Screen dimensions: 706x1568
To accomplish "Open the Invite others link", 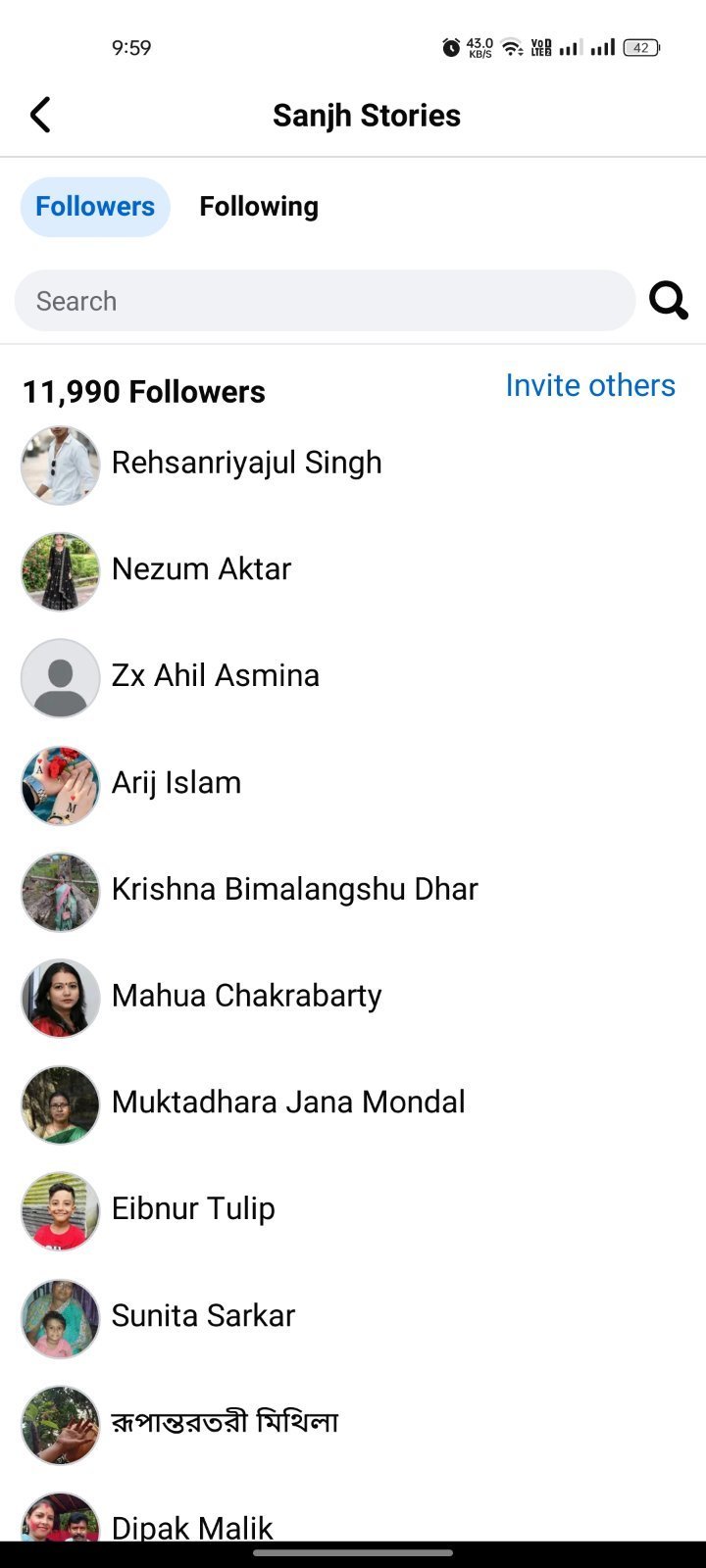I will [590, 385].
